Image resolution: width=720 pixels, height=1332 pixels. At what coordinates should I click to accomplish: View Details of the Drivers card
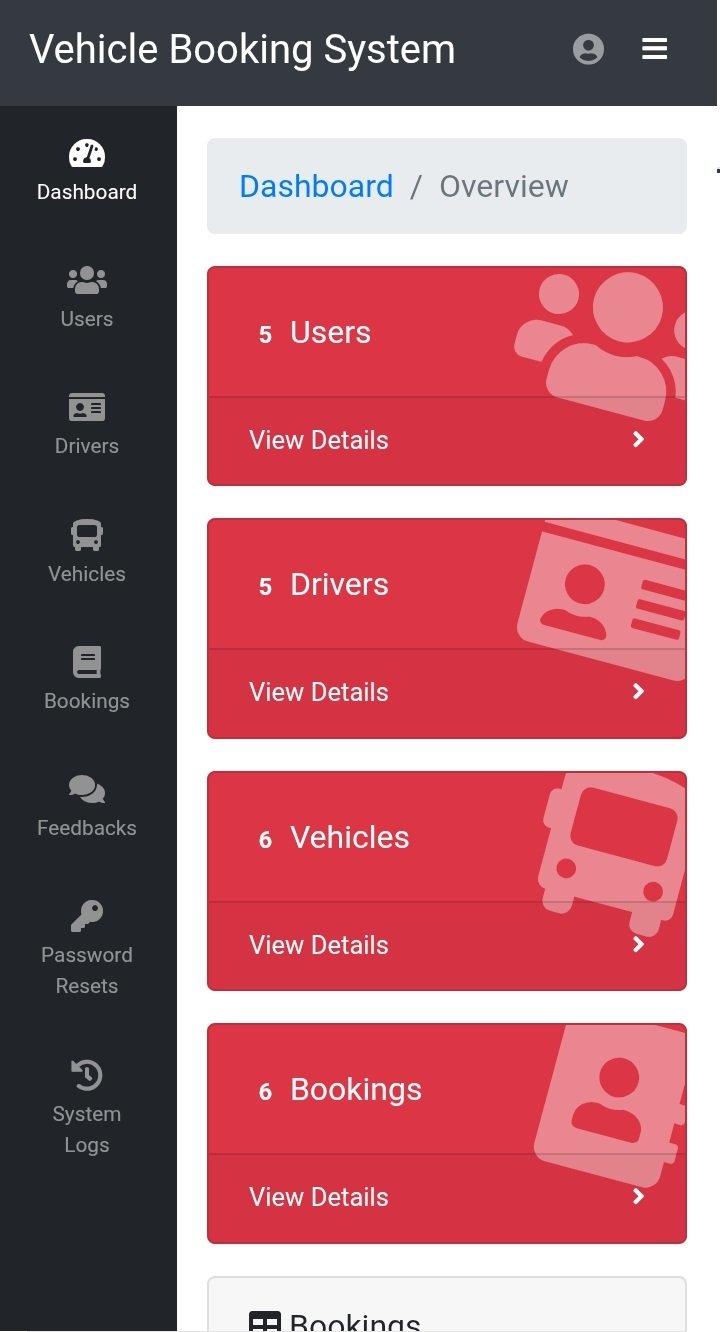[x=446, y=692]
